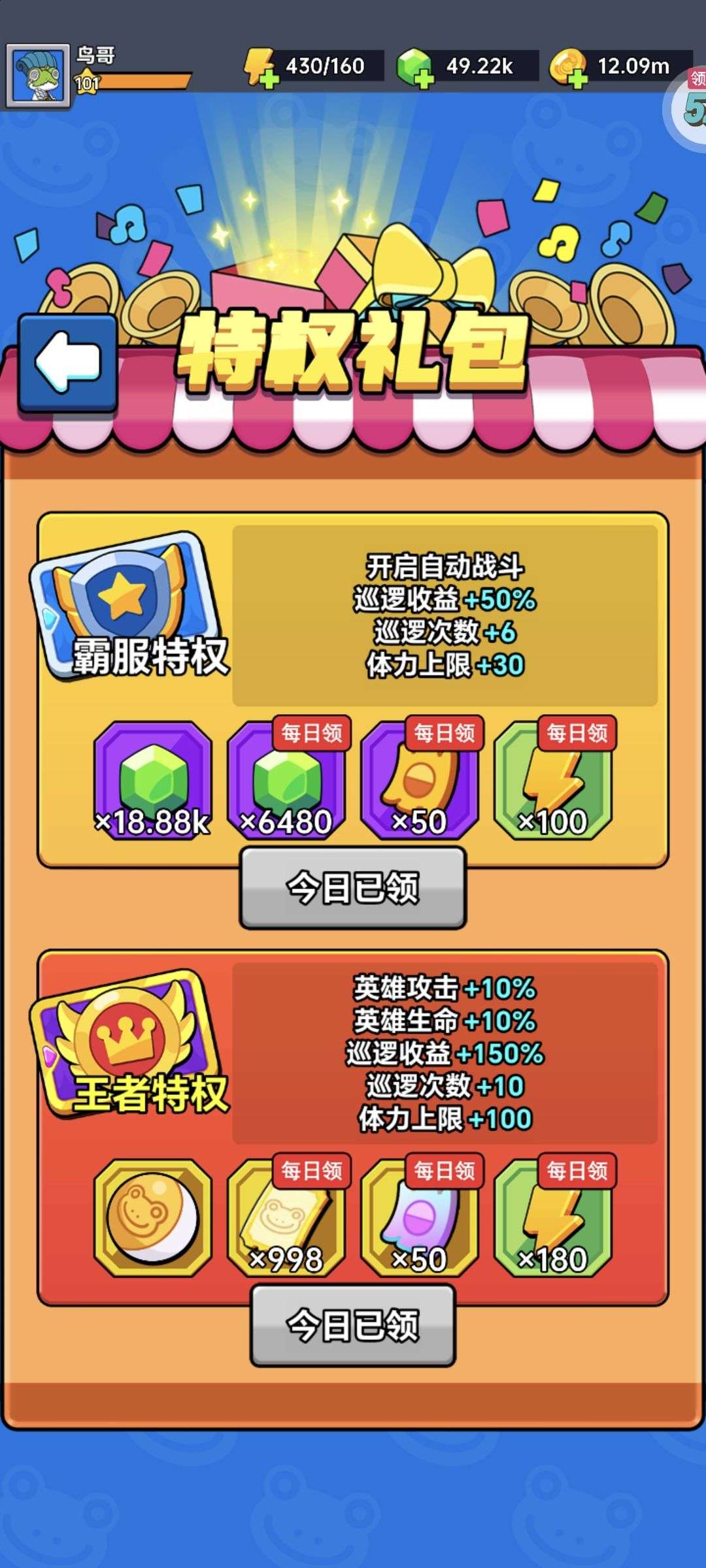View the ×100 daily stamina reward
706x1568 pixels.
pyautogui.click(x=553, y=780)
